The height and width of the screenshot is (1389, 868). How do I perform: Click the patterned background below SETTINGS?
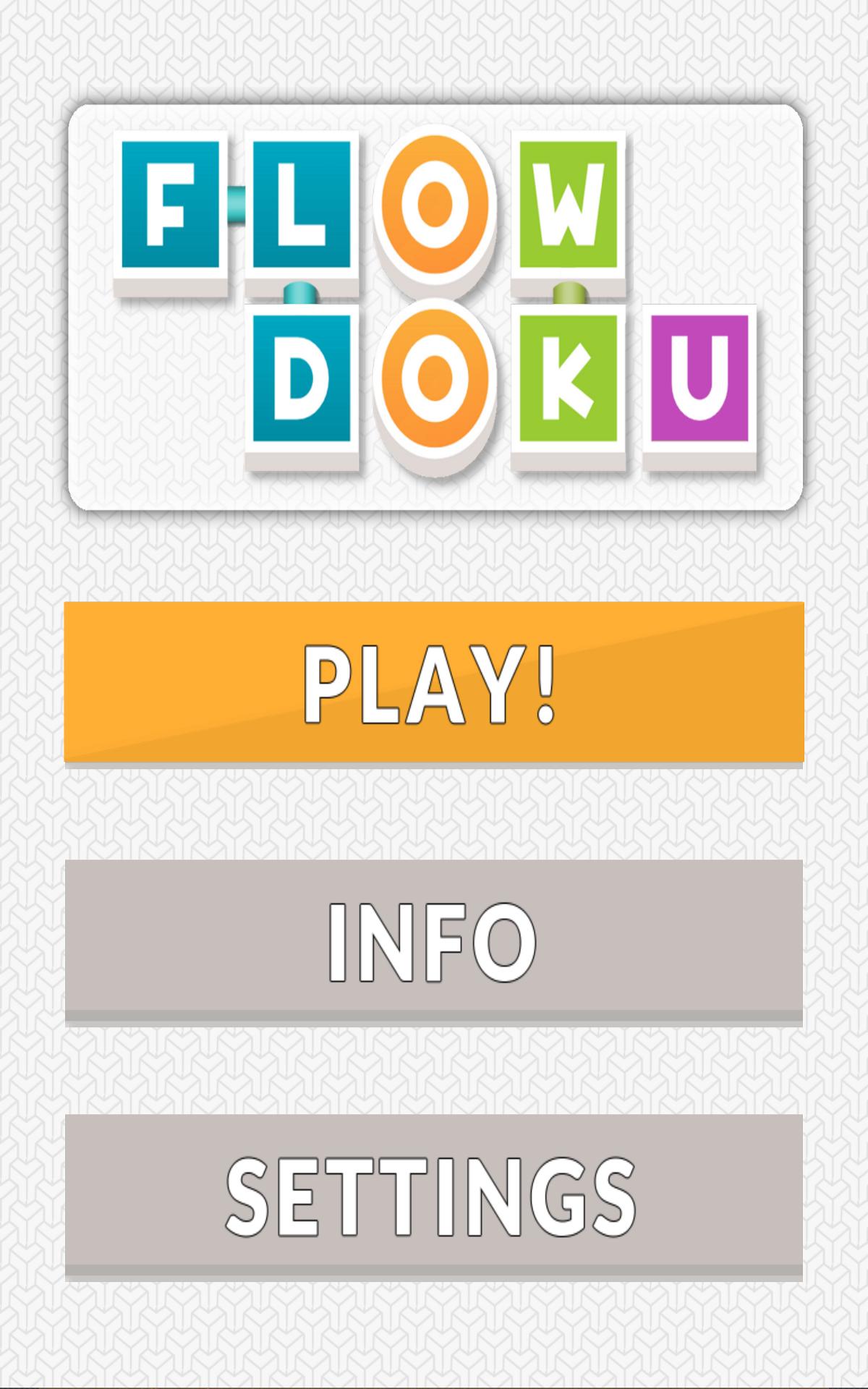tap(434, 1338)
